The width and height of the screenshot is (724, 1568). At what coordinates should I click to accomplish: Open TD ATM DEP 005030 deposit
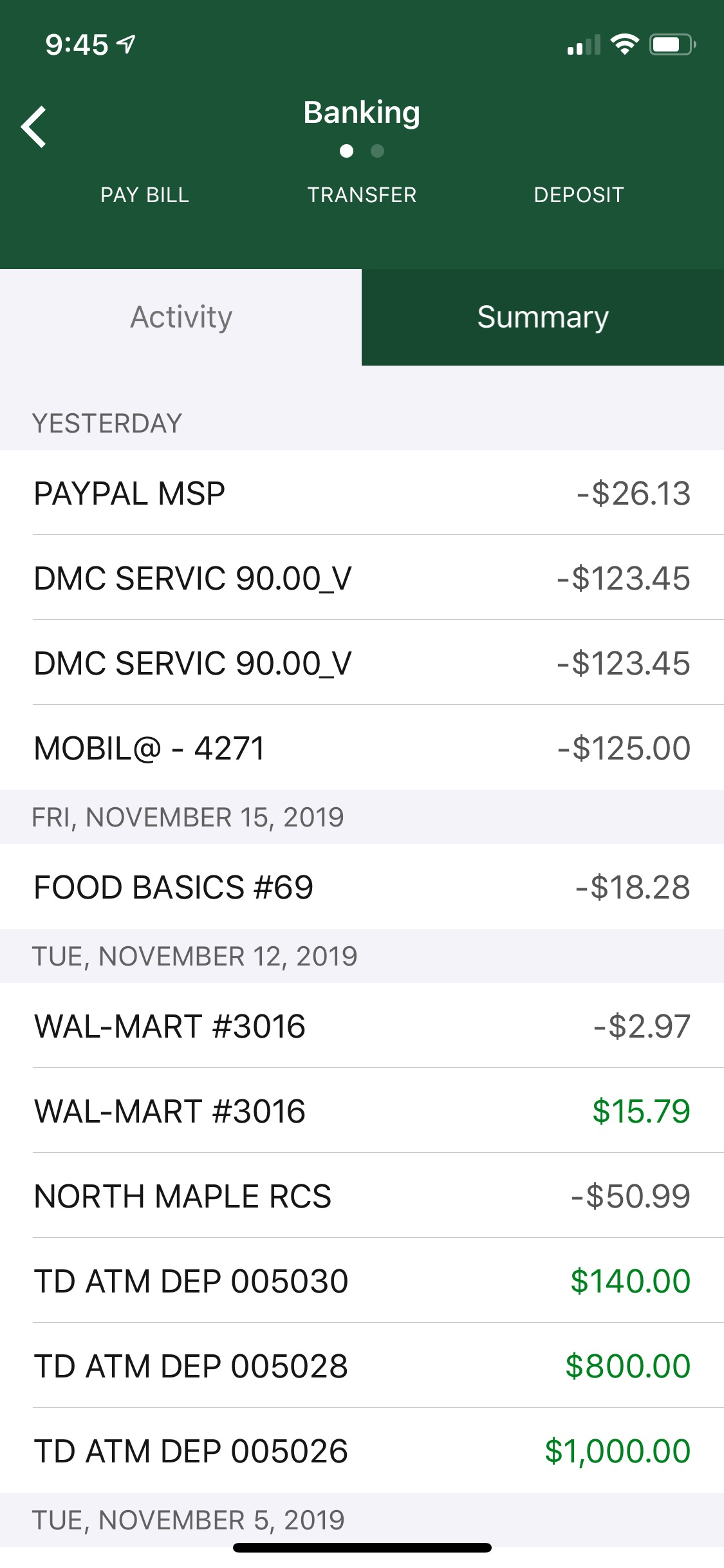tap(362, 1280)
